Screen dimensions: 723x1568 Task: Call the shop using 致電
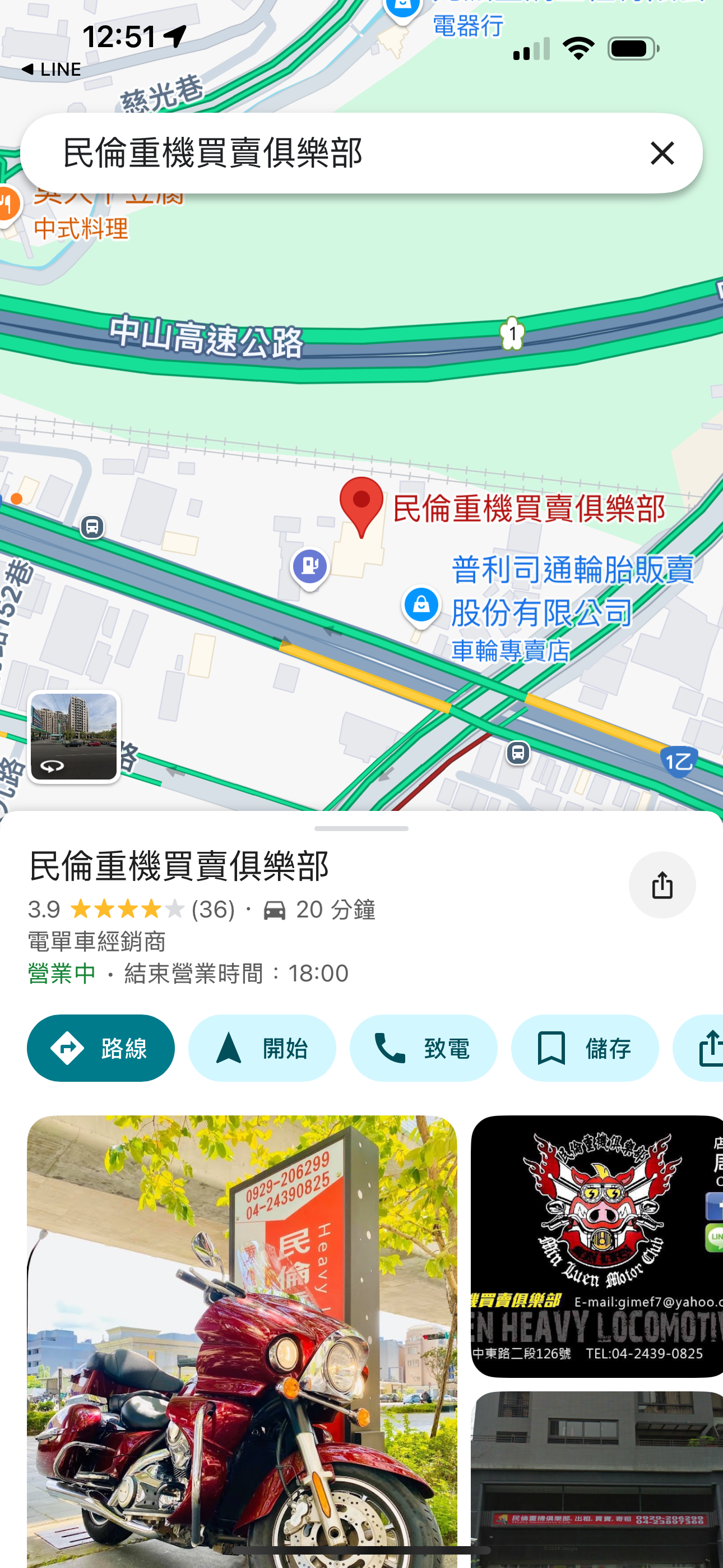click(x=423, y=1048)
